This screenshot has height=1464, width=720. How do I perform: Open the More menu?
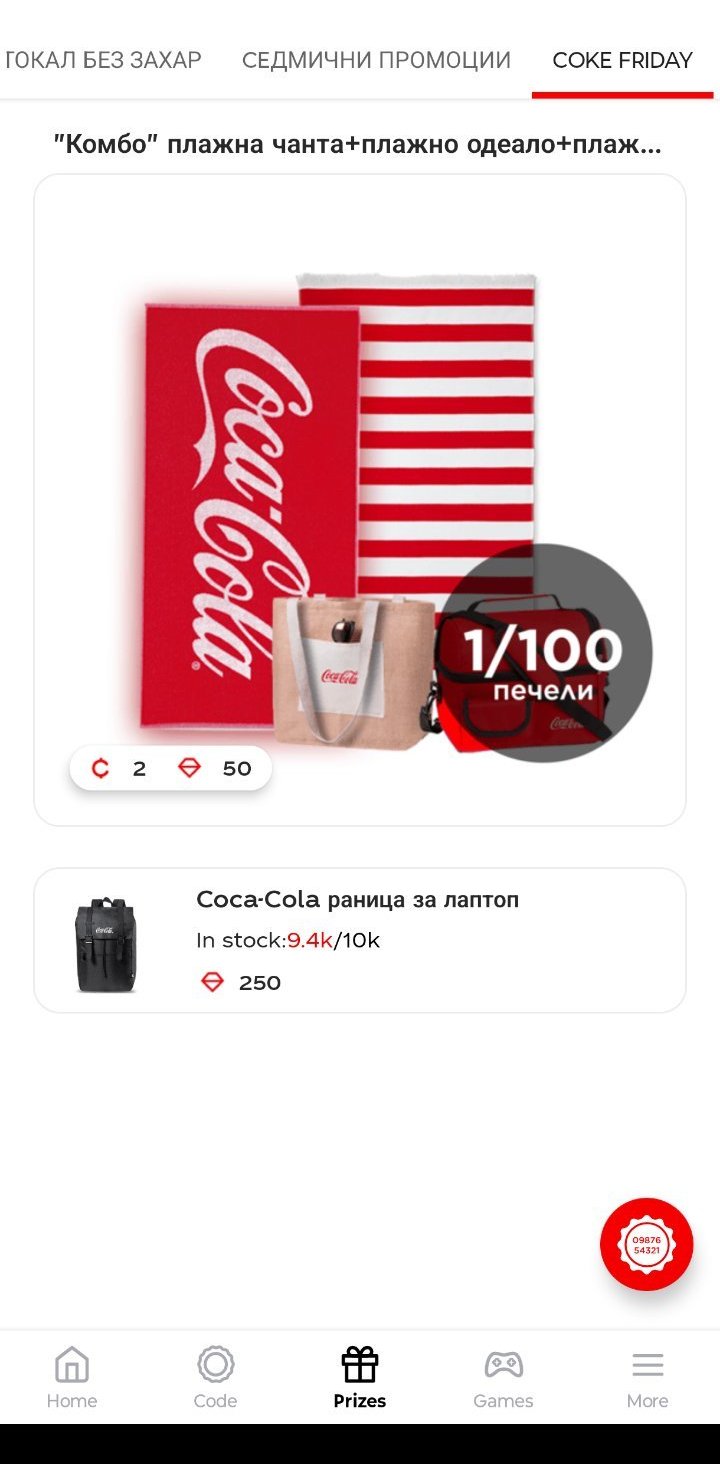(x=647, y=1377)
